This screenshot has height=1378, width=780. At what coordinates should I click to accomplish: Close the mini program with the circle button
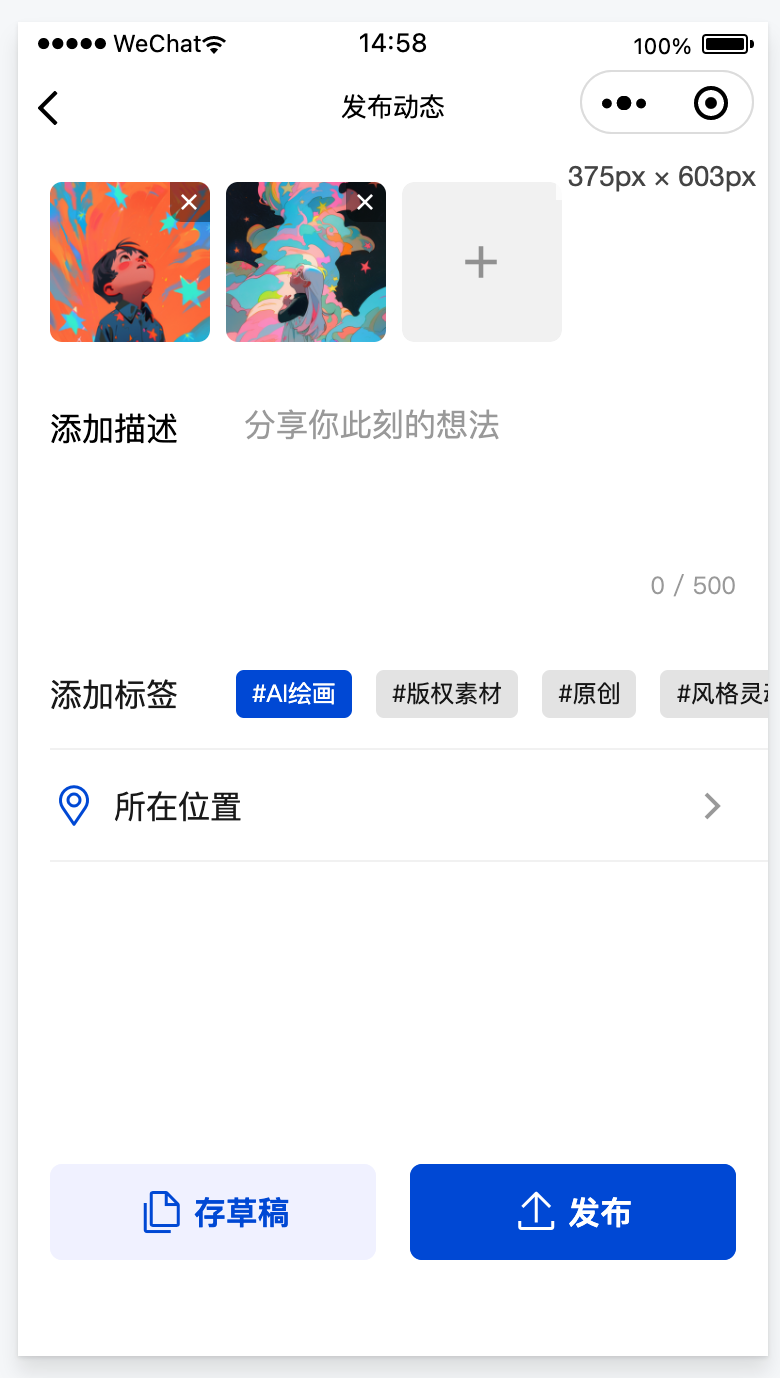coord(710,103)
